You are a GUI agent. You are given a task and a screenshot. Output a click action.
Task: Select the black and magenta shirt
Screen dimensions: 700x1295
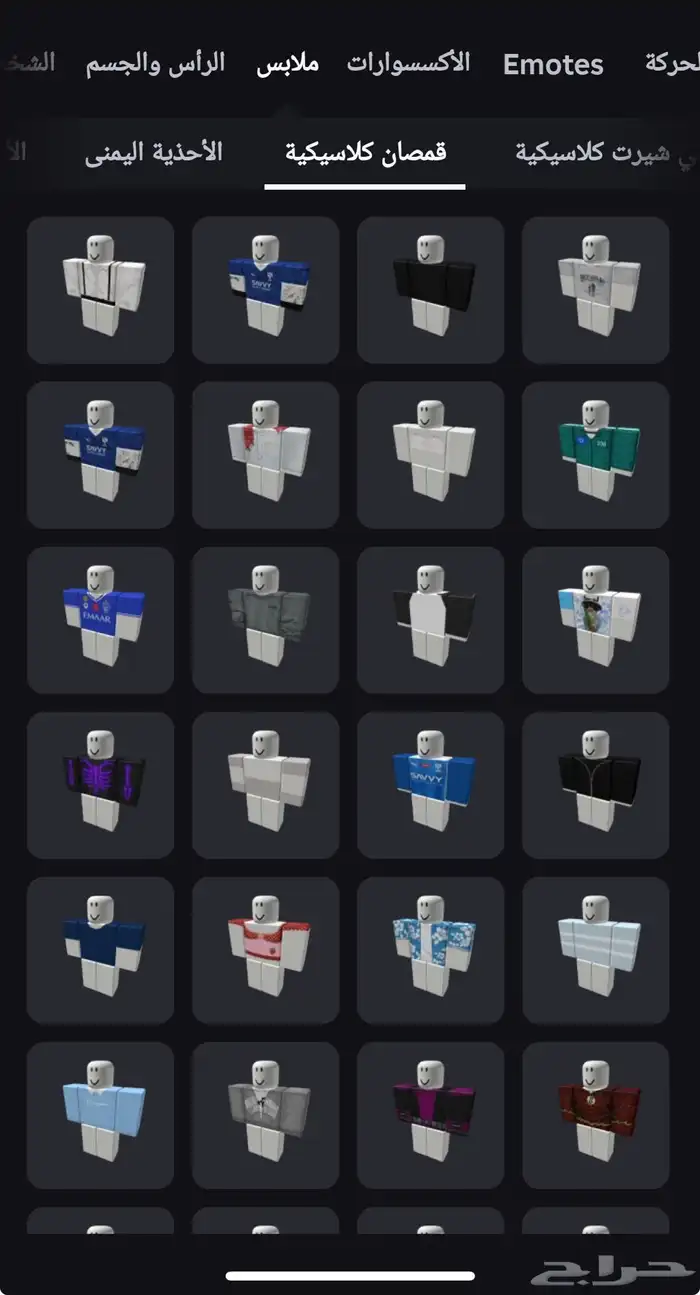pos(431,1115)
